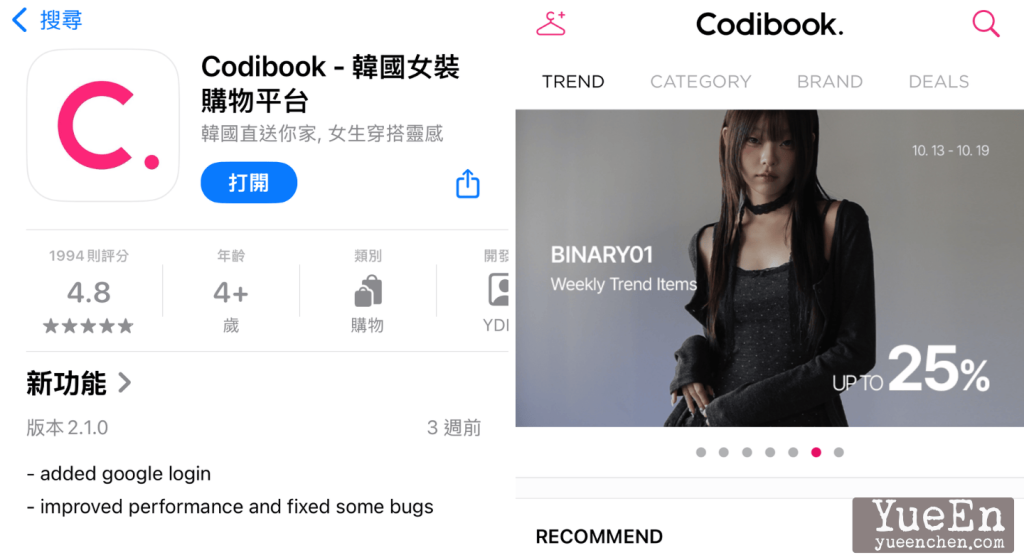Image resolution: width=1024 pixels, height=560 pixels.
Task: Open the hanger icon in Codibook's header
Action: (x=551, y=24)
